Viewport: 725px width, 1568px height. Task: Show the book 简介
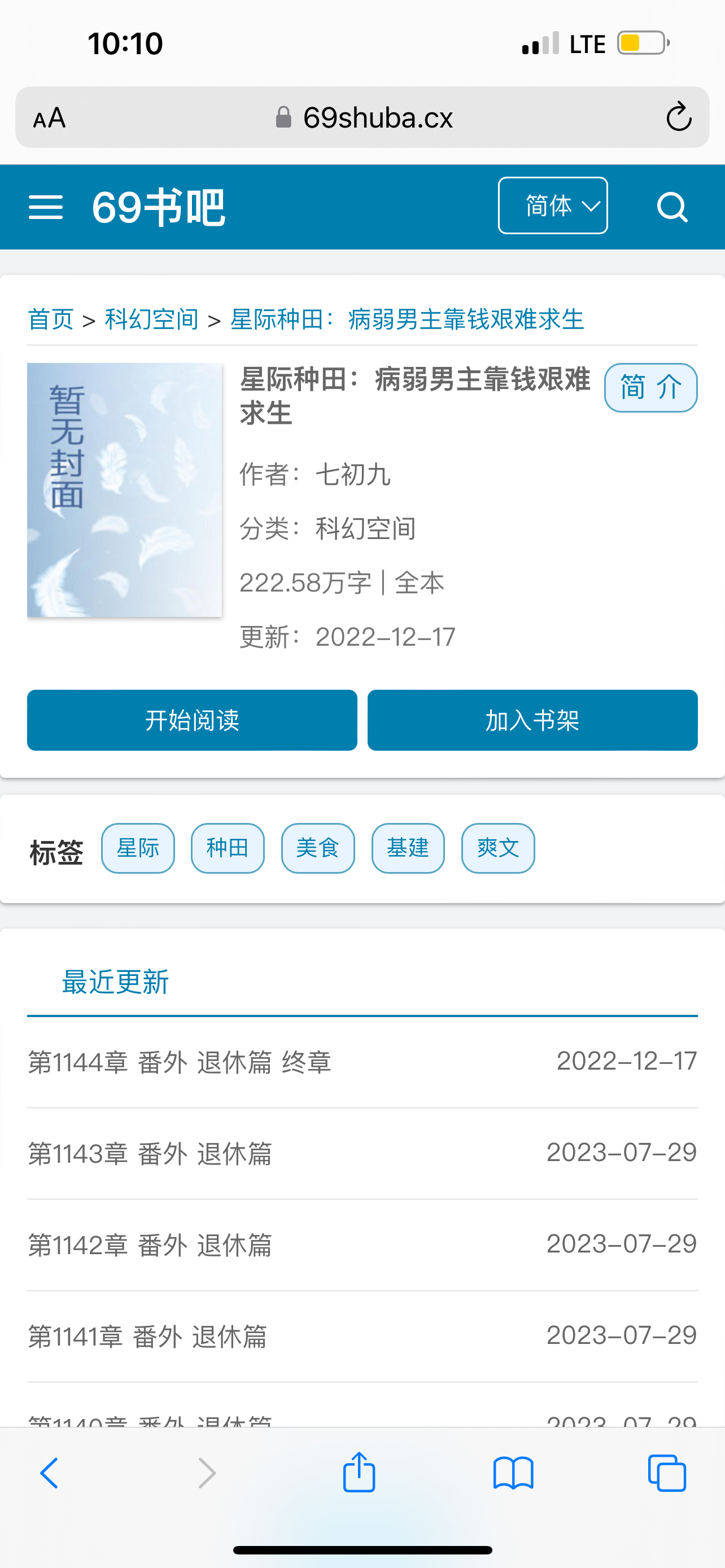(x=650, y=388)
